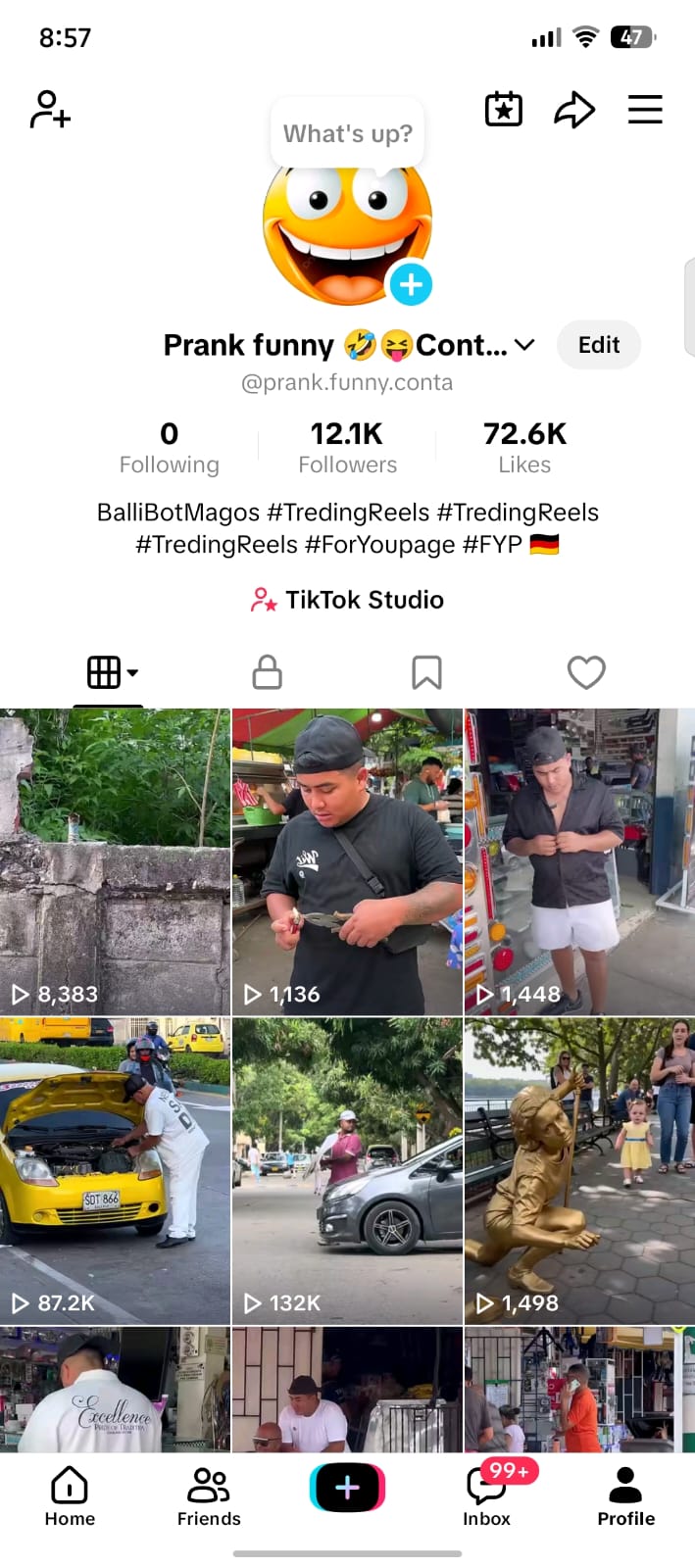View the 12.1K Followers list
This screenshot has height=1568, width=695.
tap(347, 447)
